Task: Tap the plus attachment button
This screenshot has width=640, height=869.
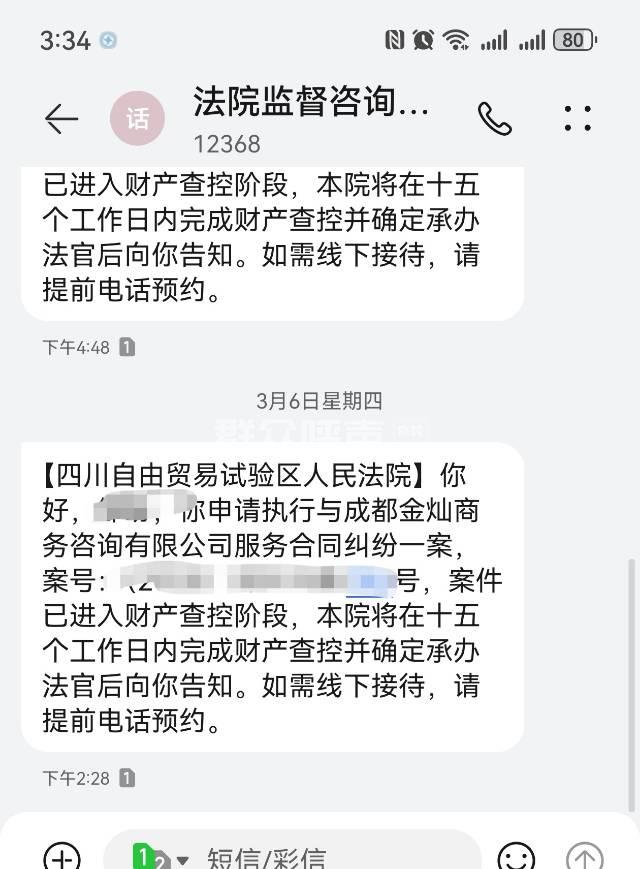Action: 62,857
